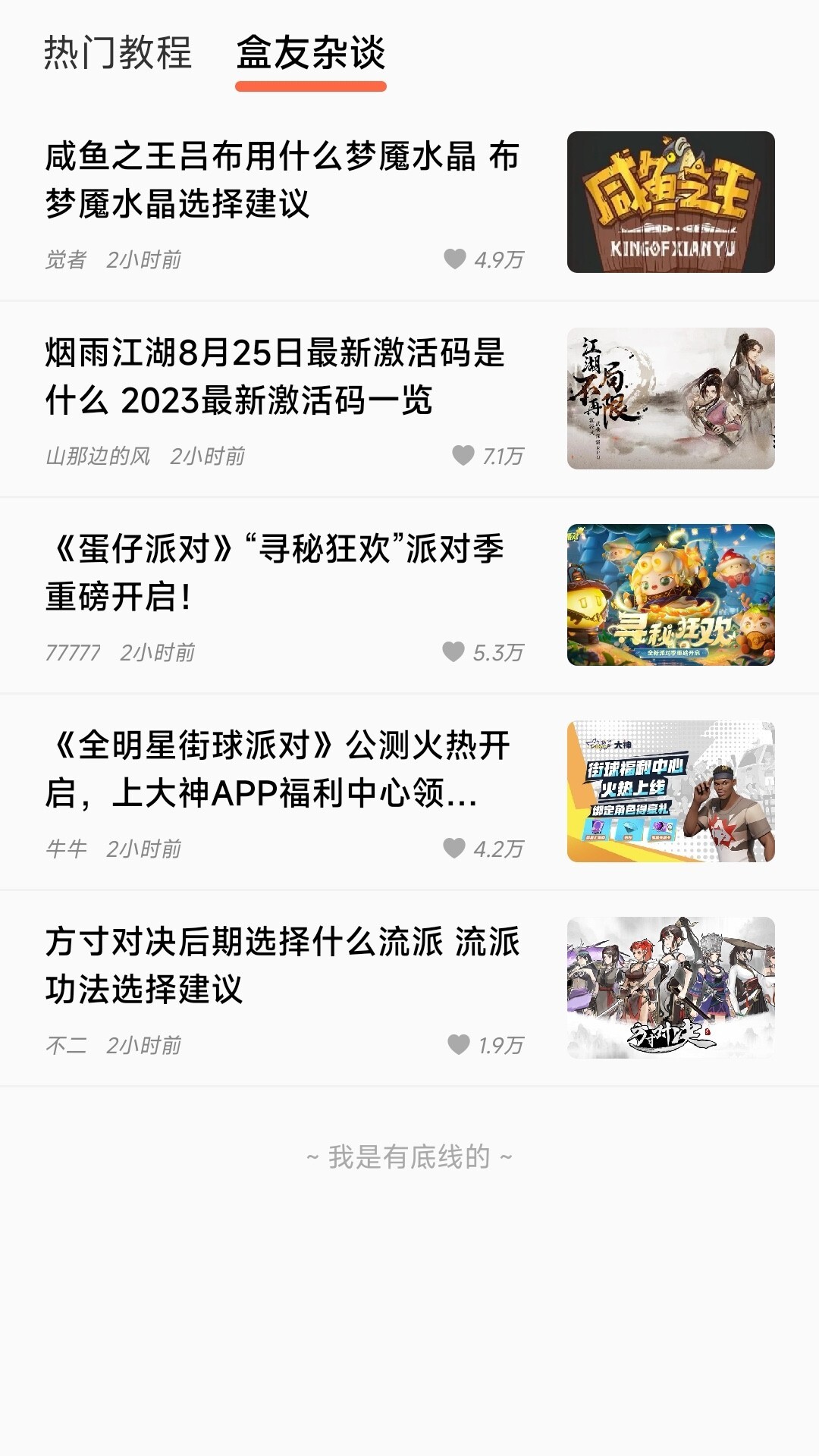Open the 咸鱼之王吕布梦魇水晶 guide article
This screenshot has height=1456, width=819.
pos(281,178)
